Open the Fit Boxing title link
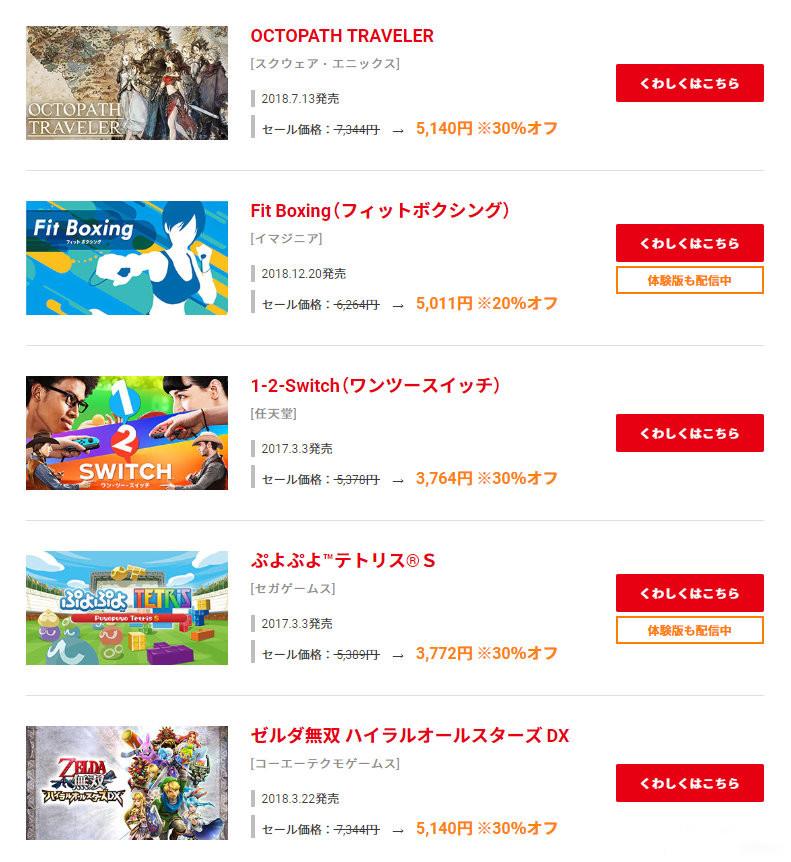The image size is (791, 862). coord(380,211)
